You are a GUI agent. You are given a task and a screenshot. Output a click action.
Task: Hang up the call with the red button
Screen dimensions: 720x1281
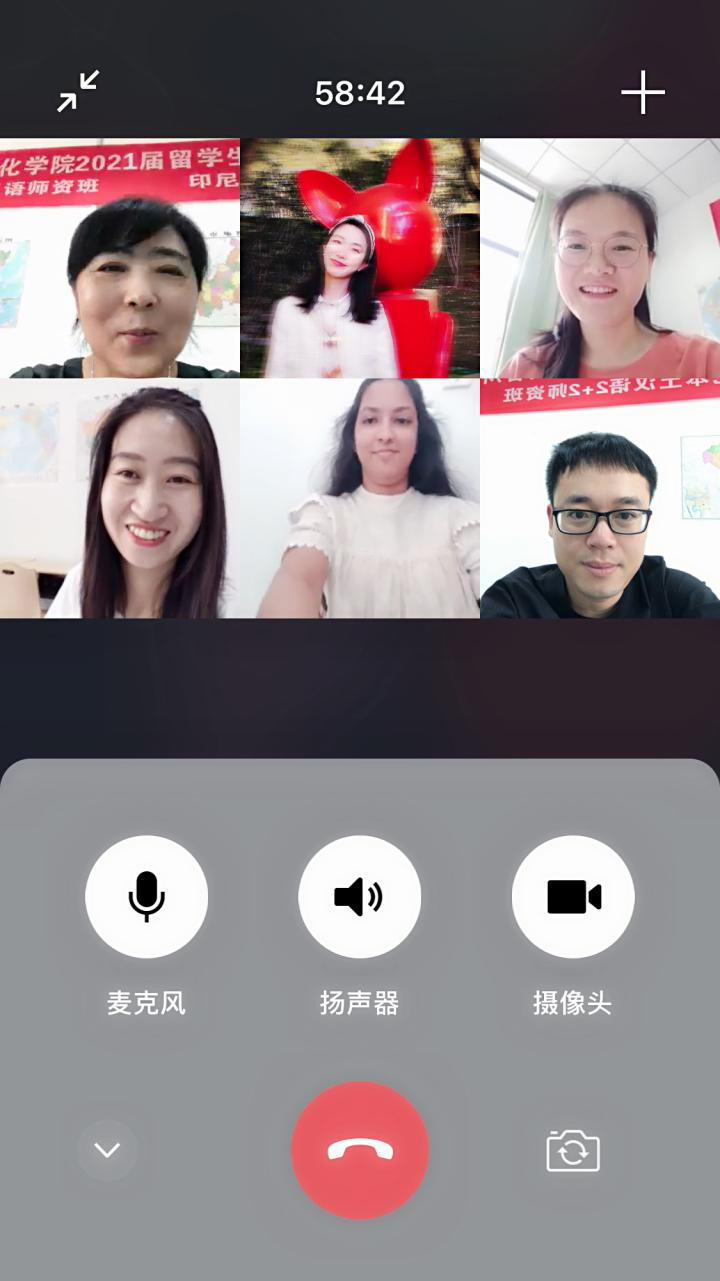360,1150
